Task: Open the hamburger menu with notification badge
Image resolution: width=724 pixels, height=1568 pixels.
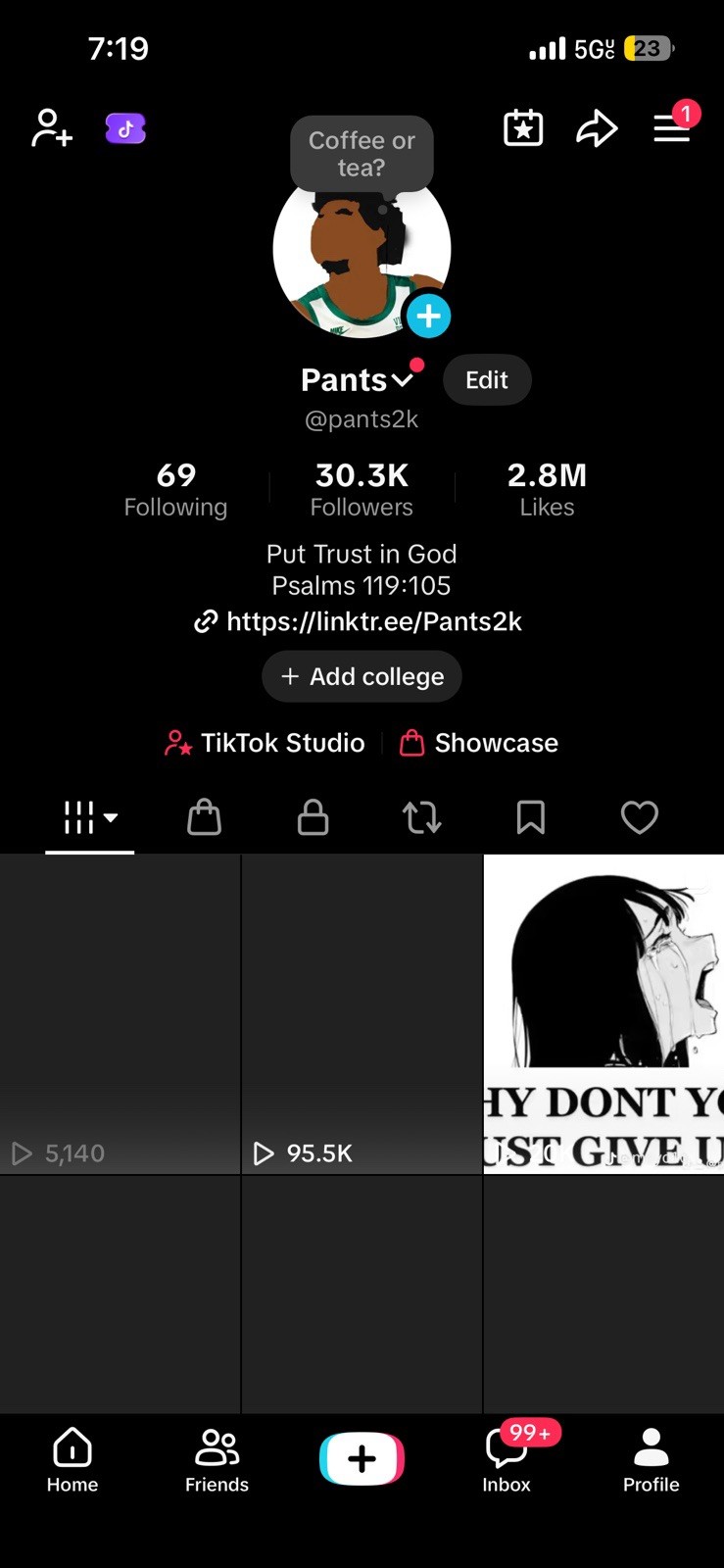Action: [672, 129]
